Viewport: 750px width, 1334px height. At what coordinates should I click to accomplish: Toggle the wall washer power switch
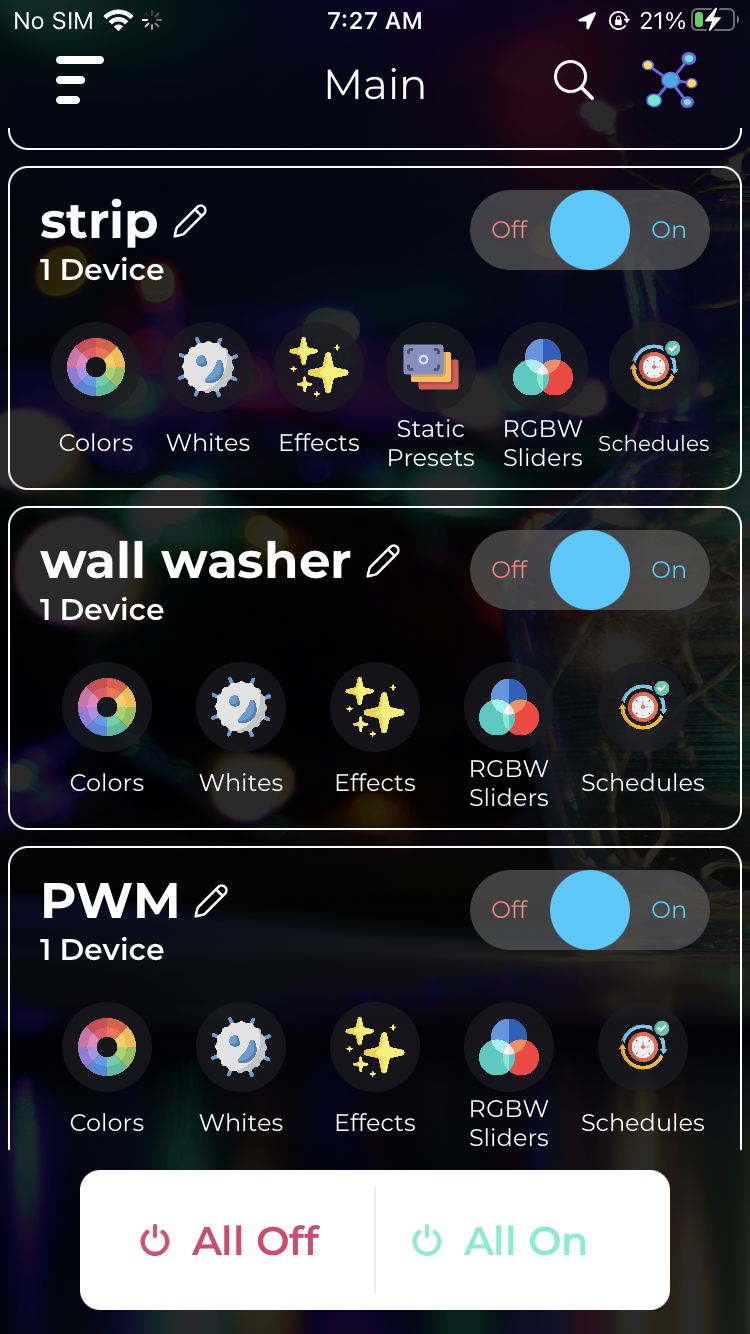pos(590,570)
